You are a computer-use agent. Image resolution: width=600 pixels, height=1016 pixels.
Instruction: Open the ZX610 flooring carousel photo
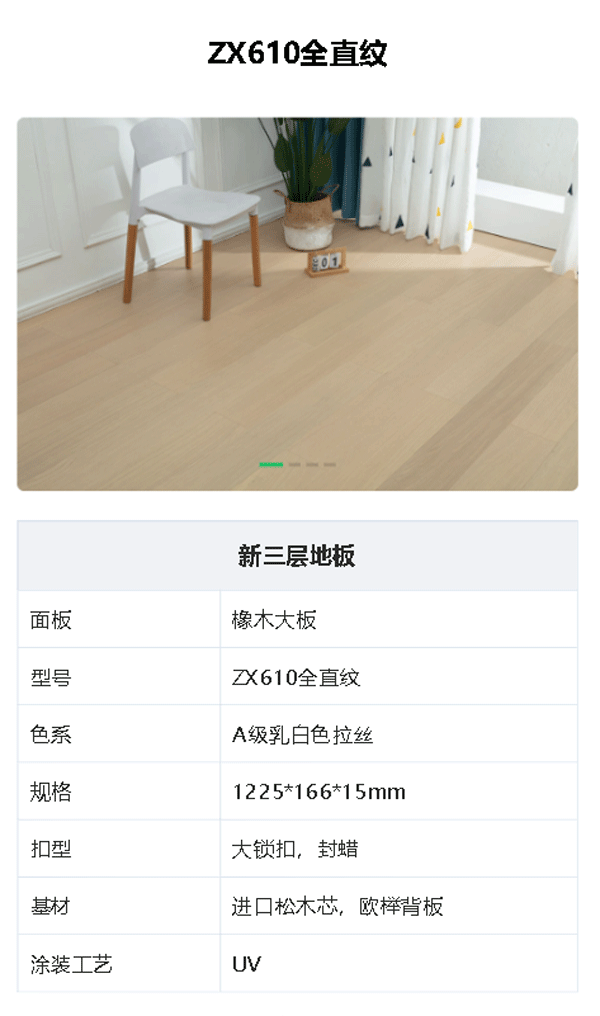coord(297,300)
